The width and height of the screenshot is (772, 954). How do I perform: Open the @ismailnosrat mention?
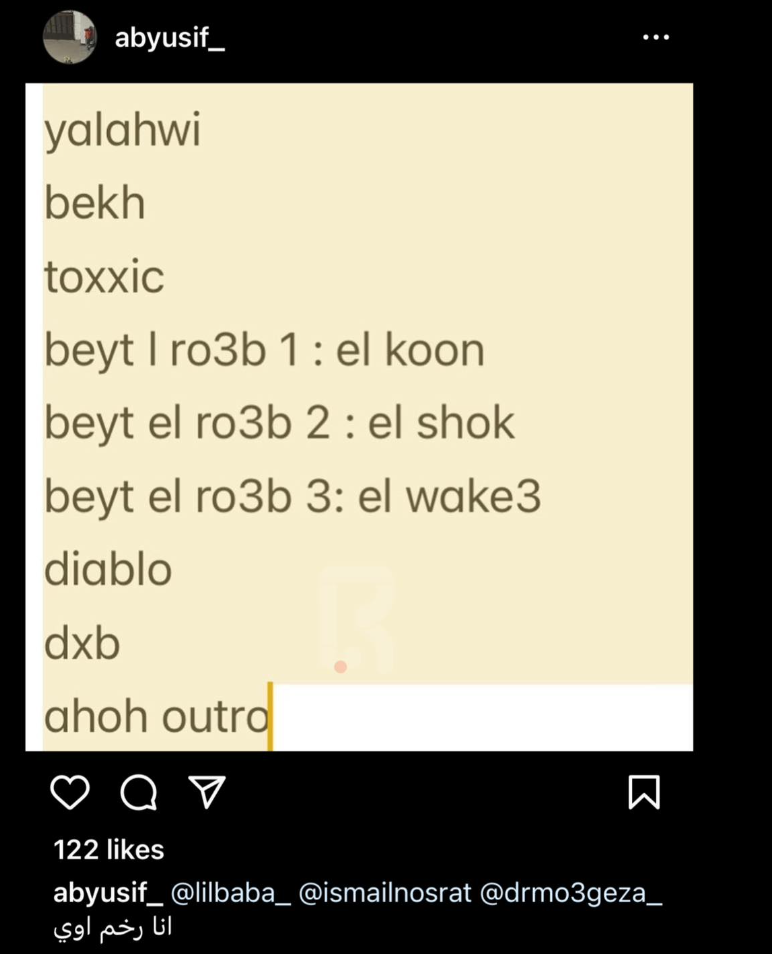tap(385, 893)
